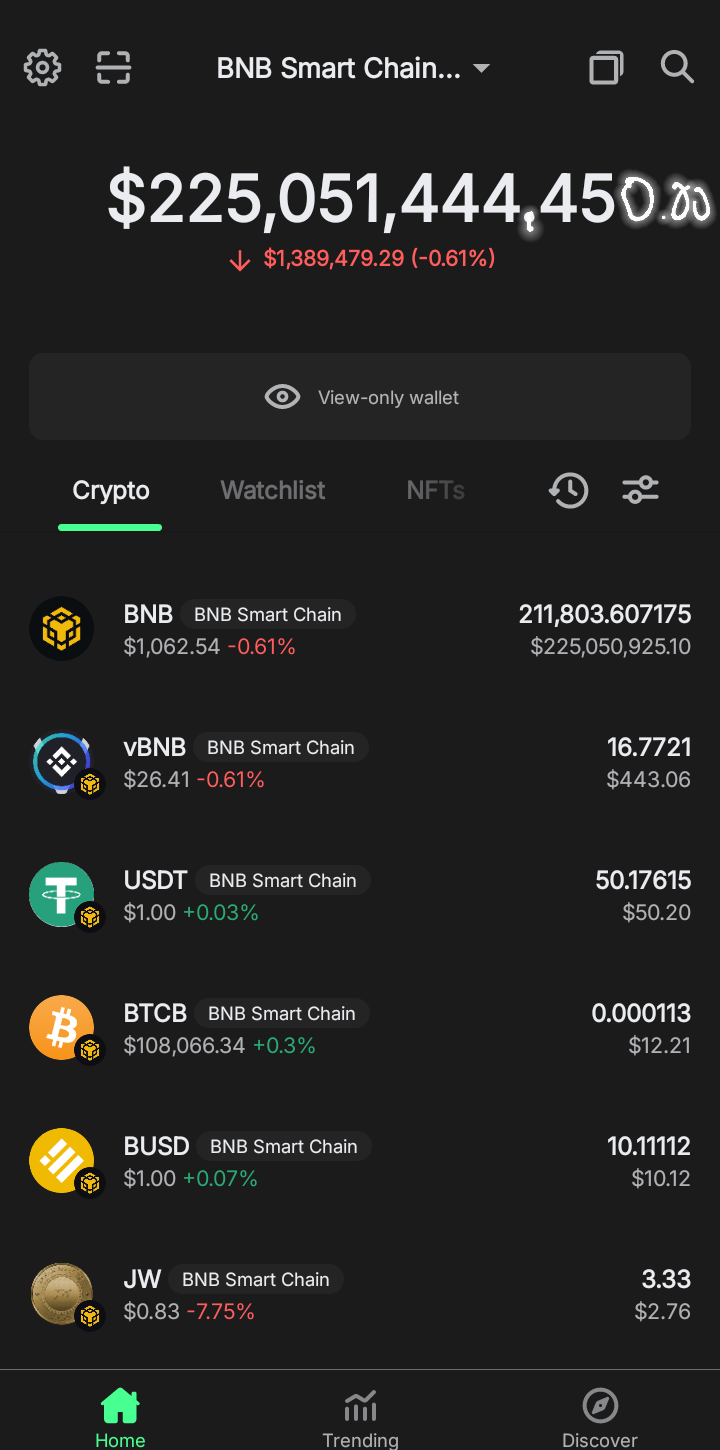Open the wallets copy icon

606,68
